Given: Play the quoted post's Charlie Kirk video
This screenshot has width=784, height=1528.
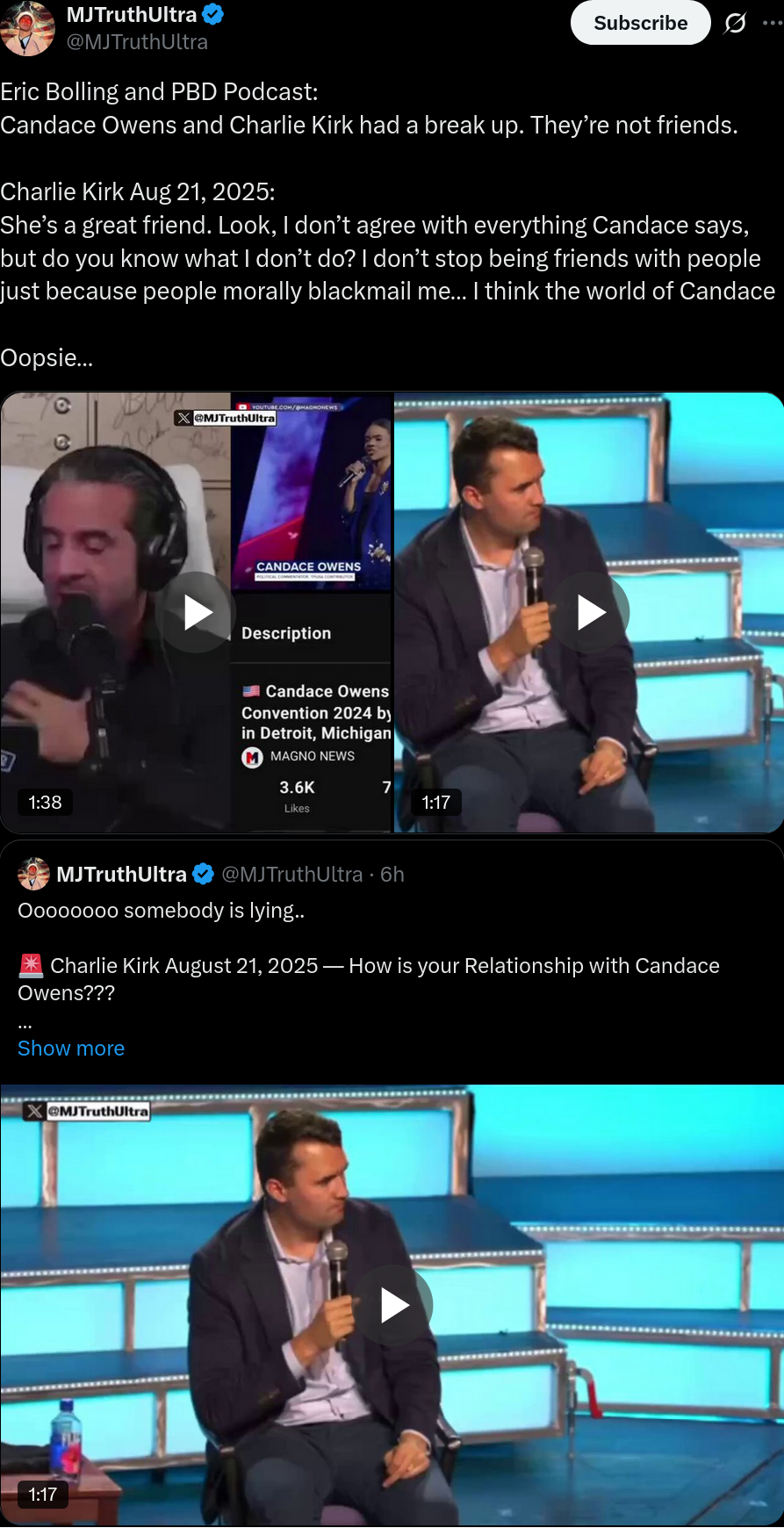Looking at the screenshot, I should [393, 1306].
